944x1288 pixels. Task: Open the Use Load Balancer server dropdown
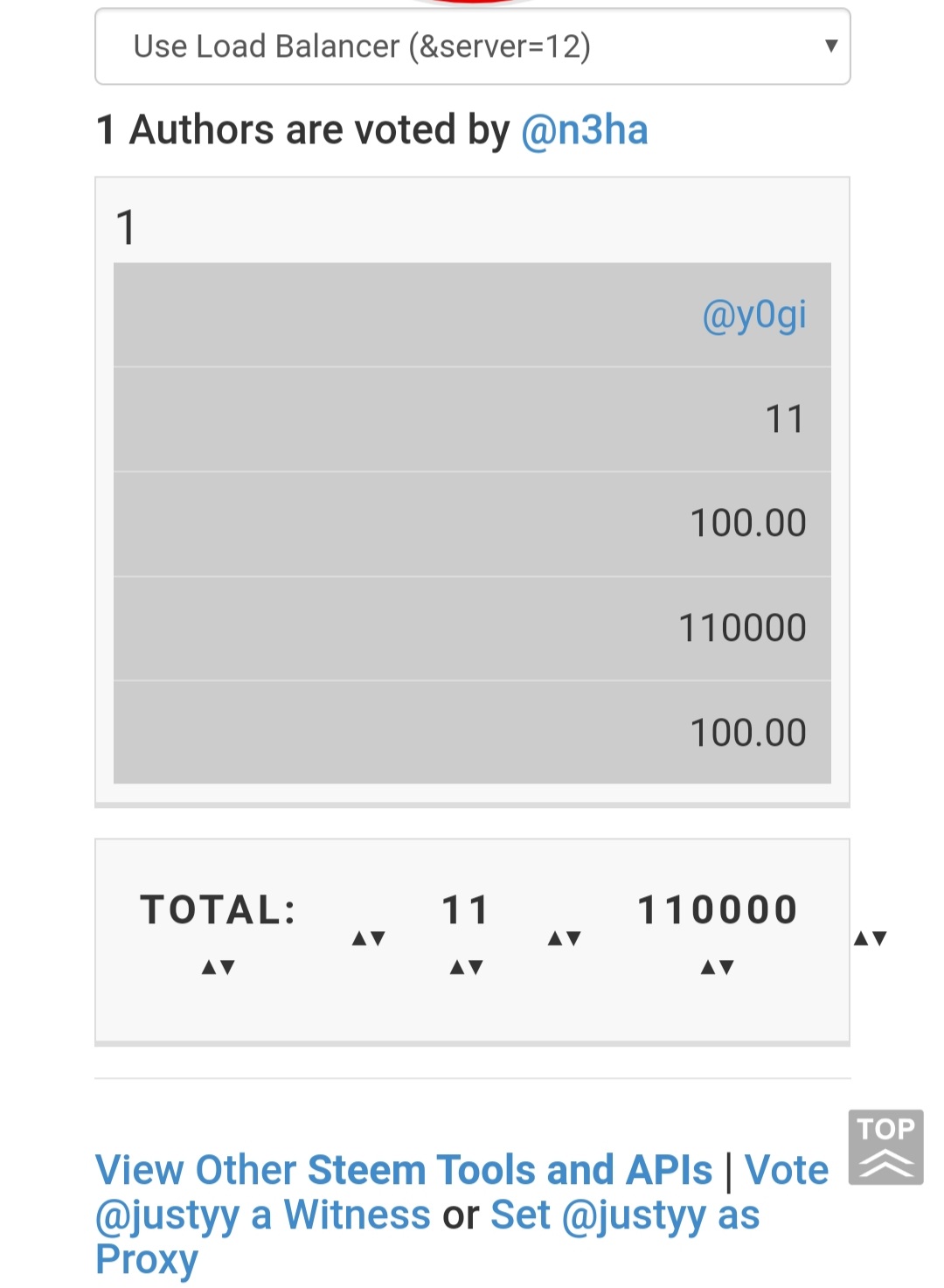pyautogui.click(x=472, y=46)
